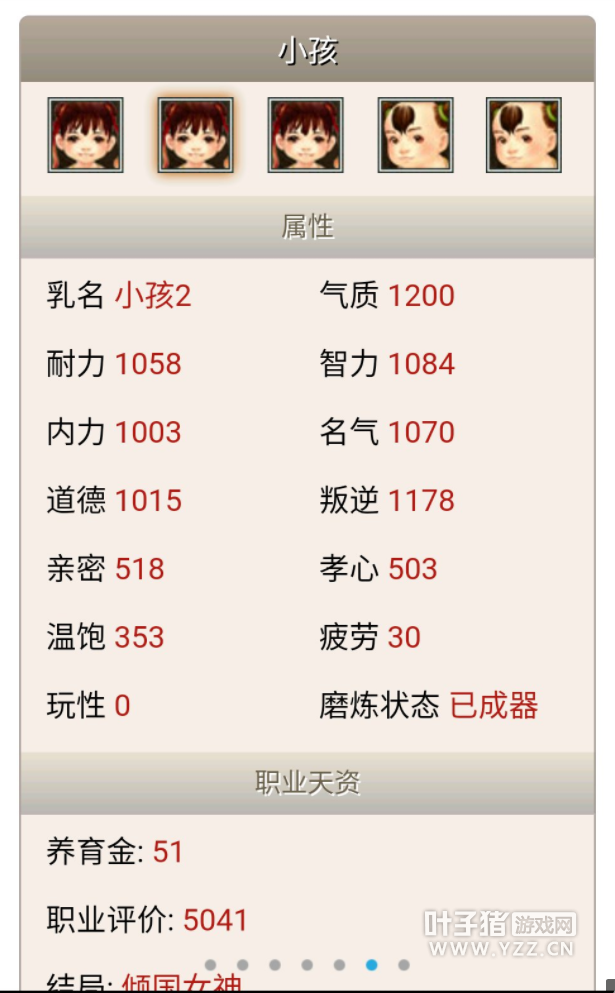Tap the blue active page indicator dot
Screen dimensions: 615x993
pos(372,965)
